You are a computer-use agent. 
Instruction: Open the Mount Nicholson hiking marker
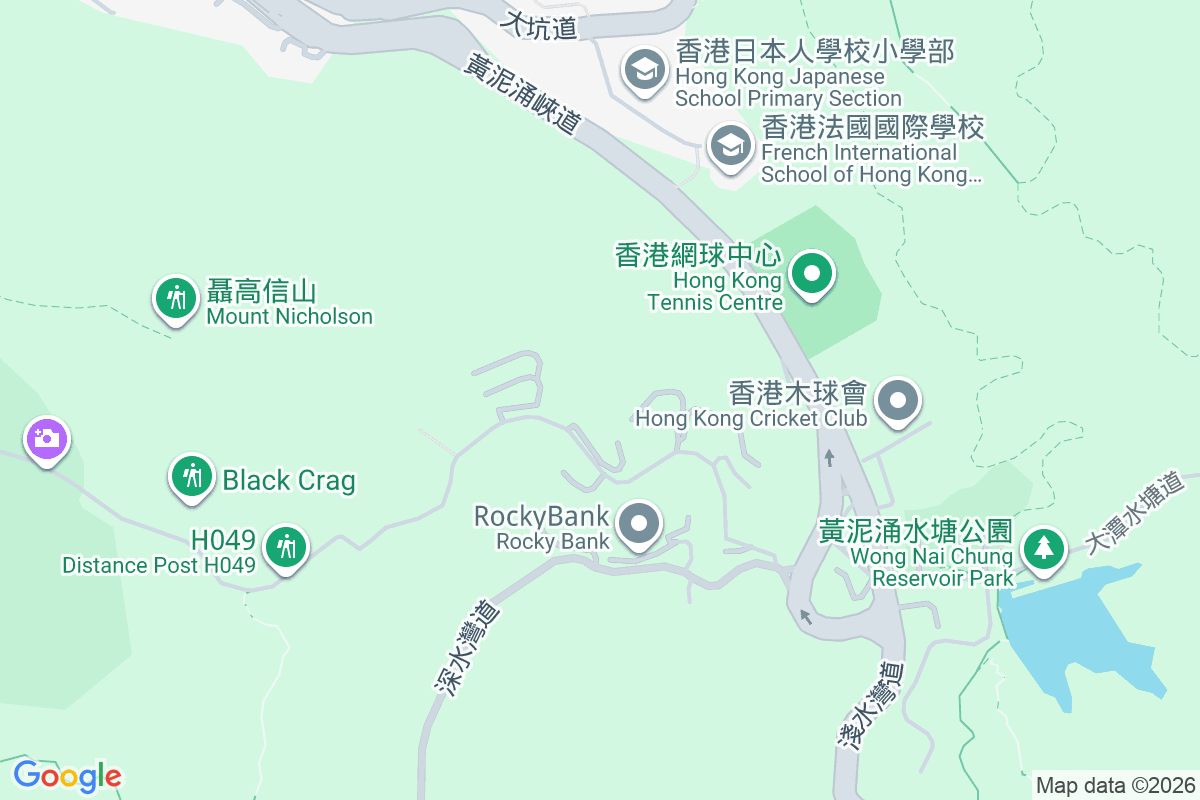click(176, 298)
